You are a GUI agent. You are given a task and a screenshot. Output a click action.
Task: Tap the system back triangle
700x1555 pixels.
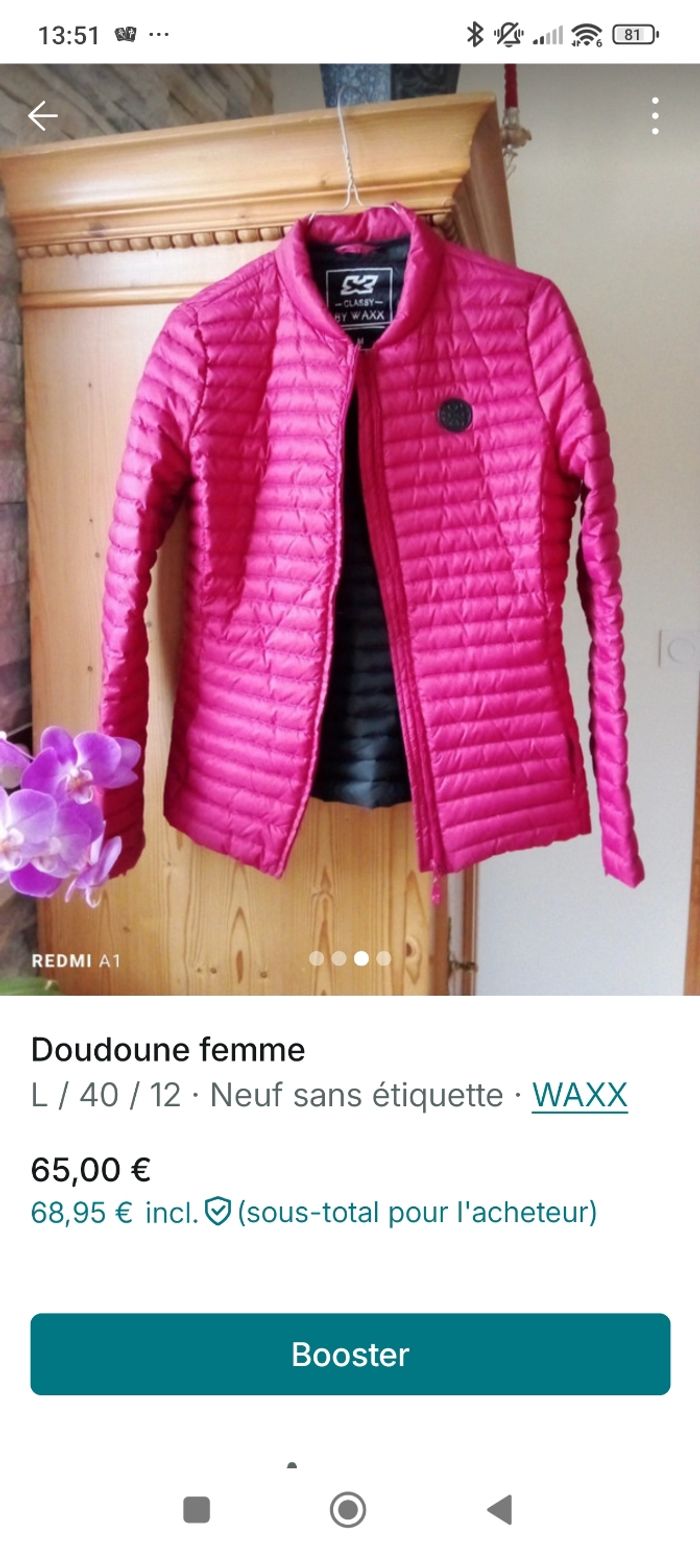[x=499, y=1509]
